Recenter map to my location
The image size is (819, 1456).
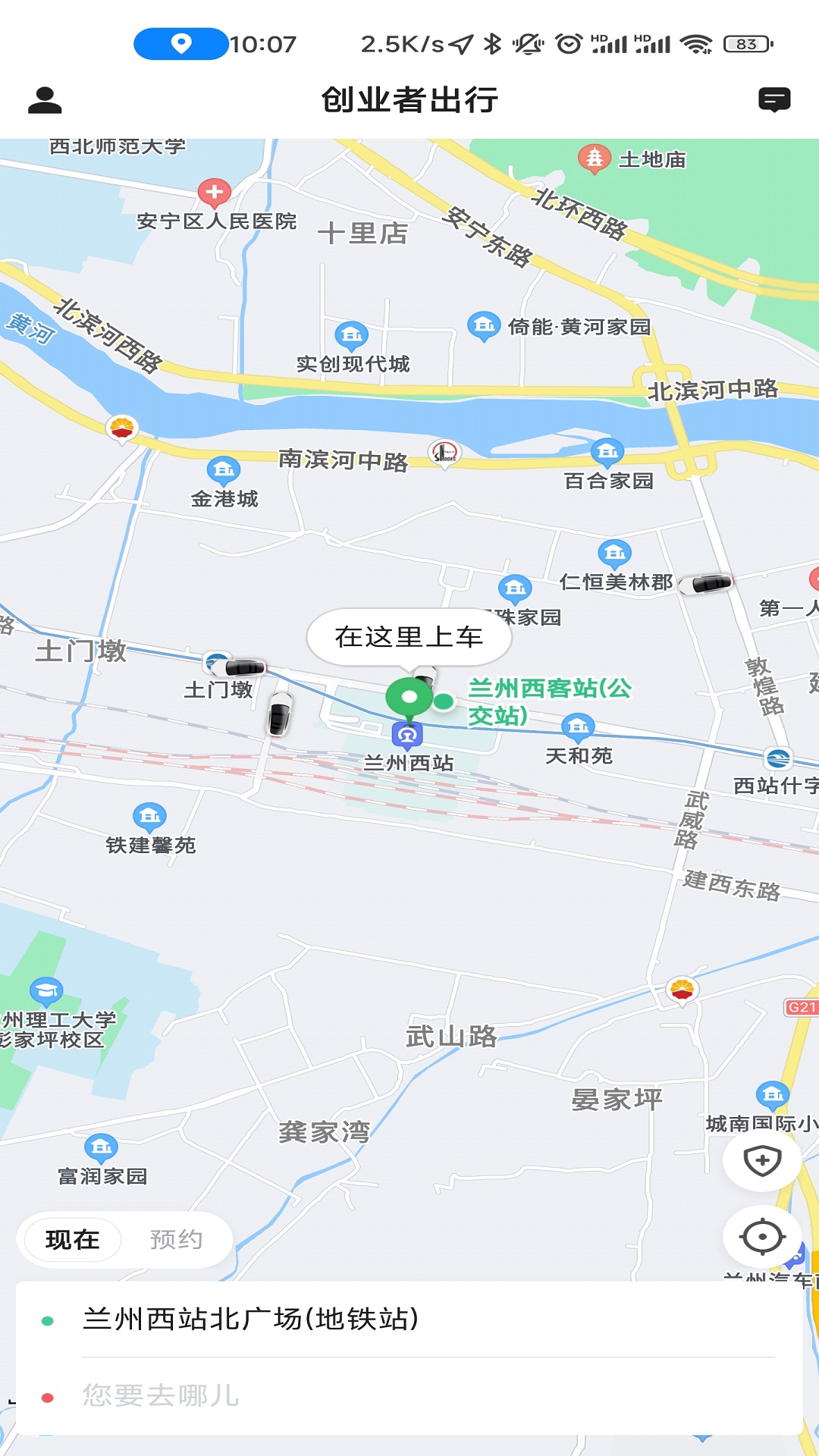[x=762, y=1238]
